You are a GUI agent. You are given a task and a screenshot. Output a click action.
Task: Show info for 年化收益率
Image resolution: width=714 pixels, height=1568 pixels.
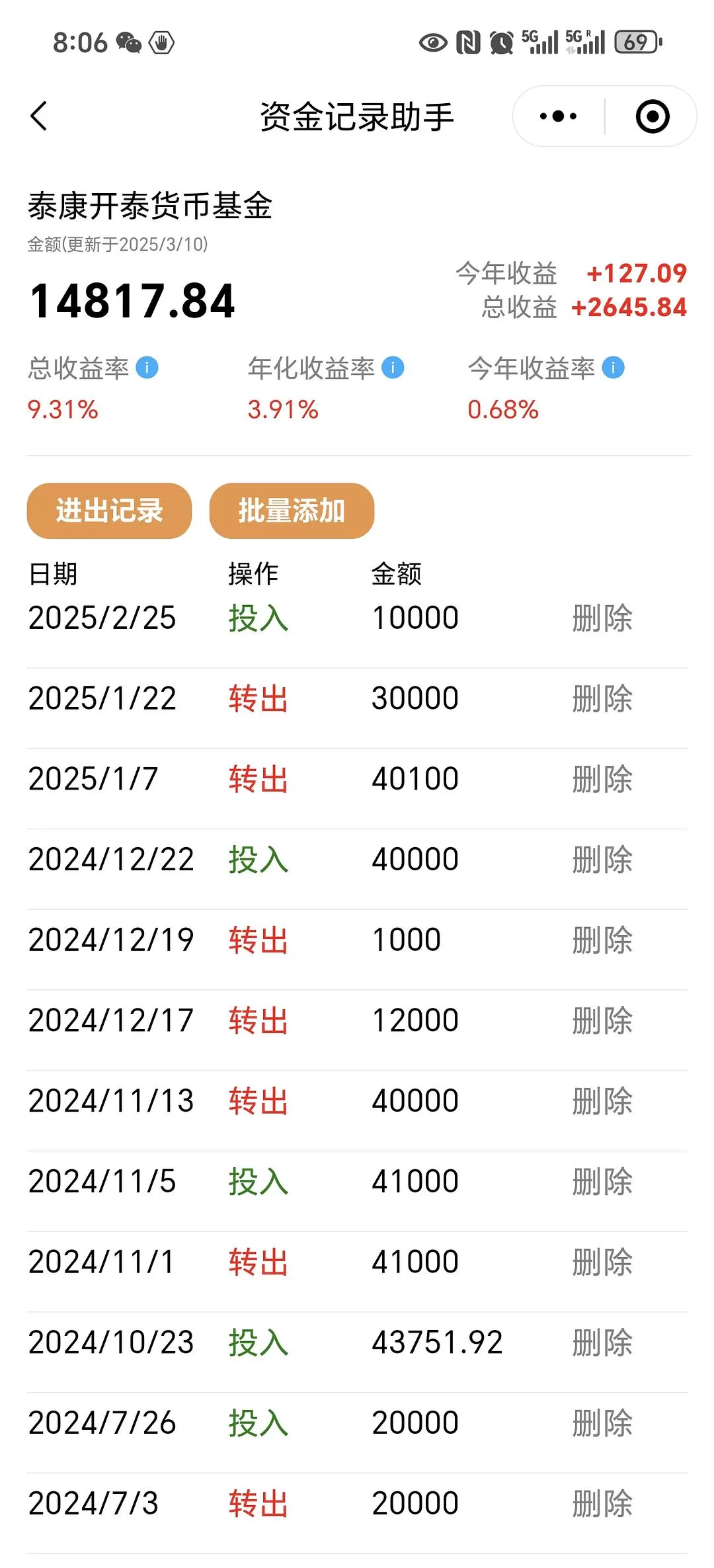[393, 368]
